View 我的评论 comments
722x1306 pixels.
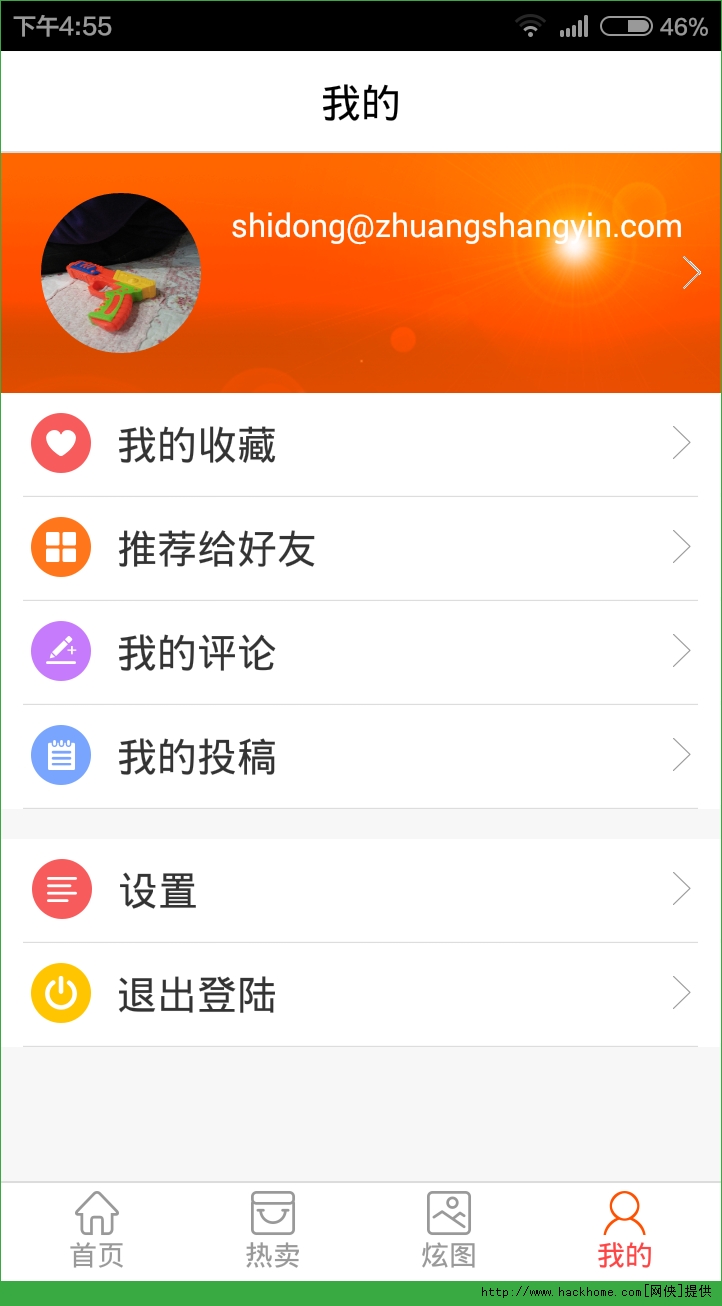coord(360,653)
